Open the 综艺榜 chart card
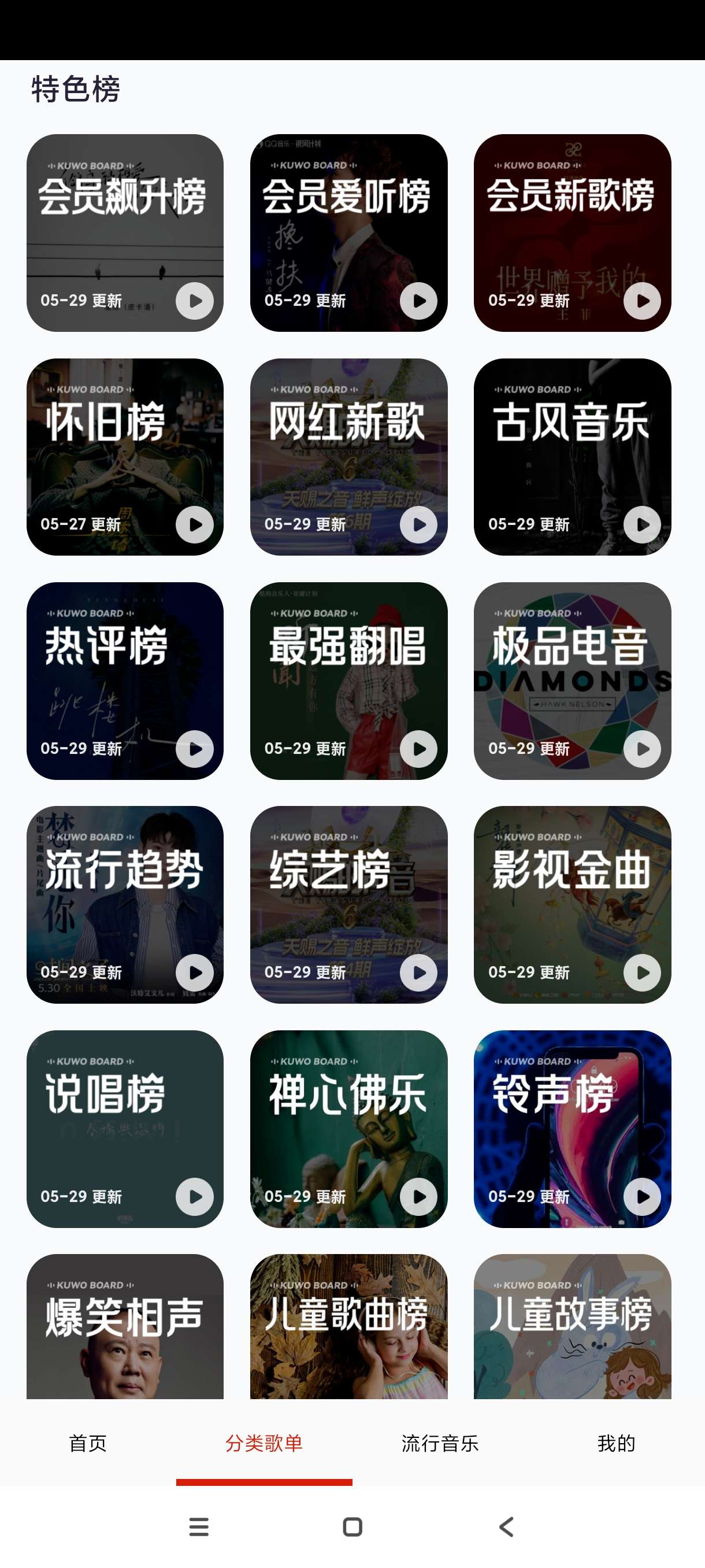The width and height of the screenshot is (705, 1568). (348, 904)
